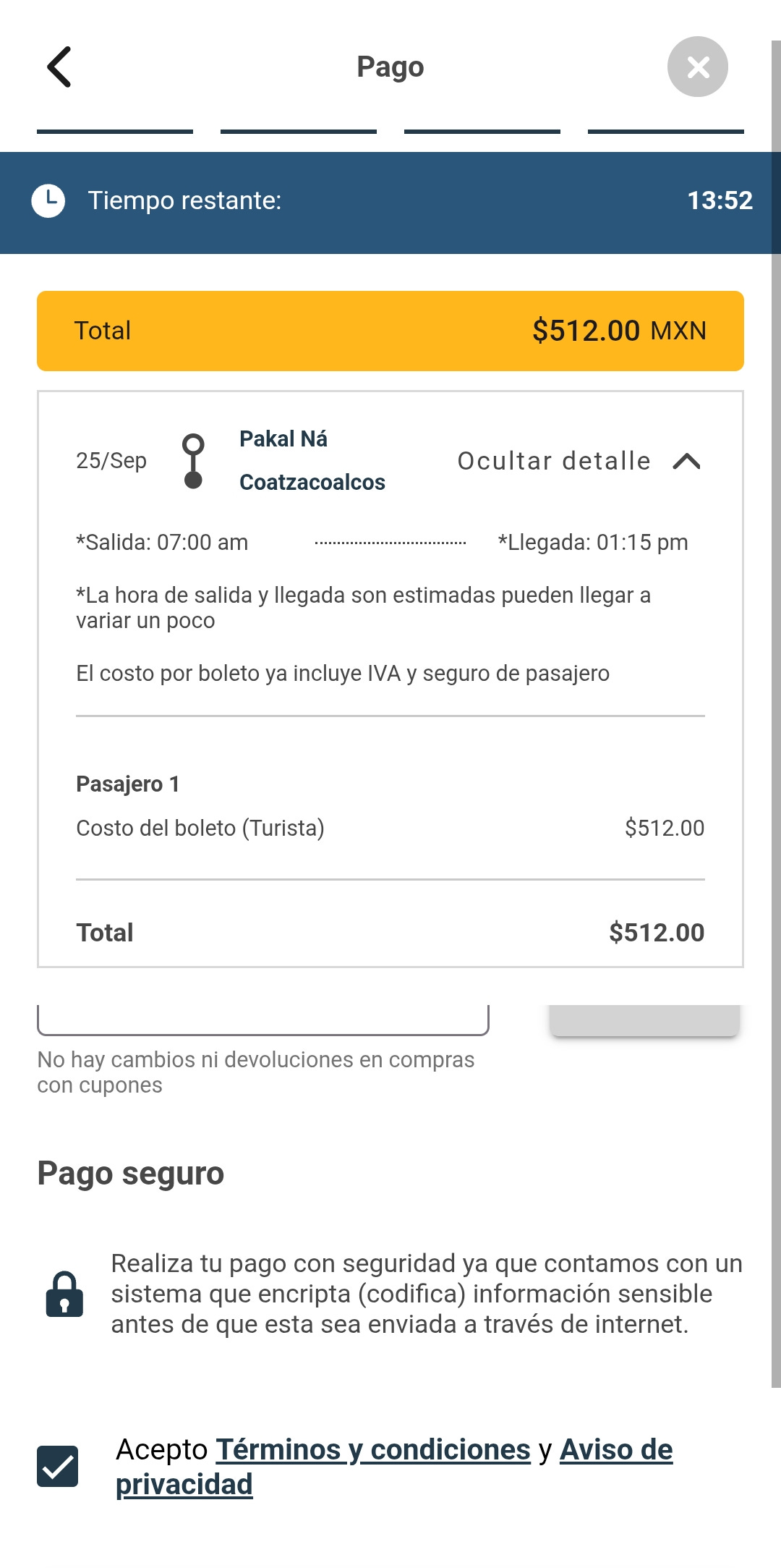The width and height of the screenshot is (781, 1568).
Task: Open Términos y condiciones link
Action: click(x=373, y=1449)
